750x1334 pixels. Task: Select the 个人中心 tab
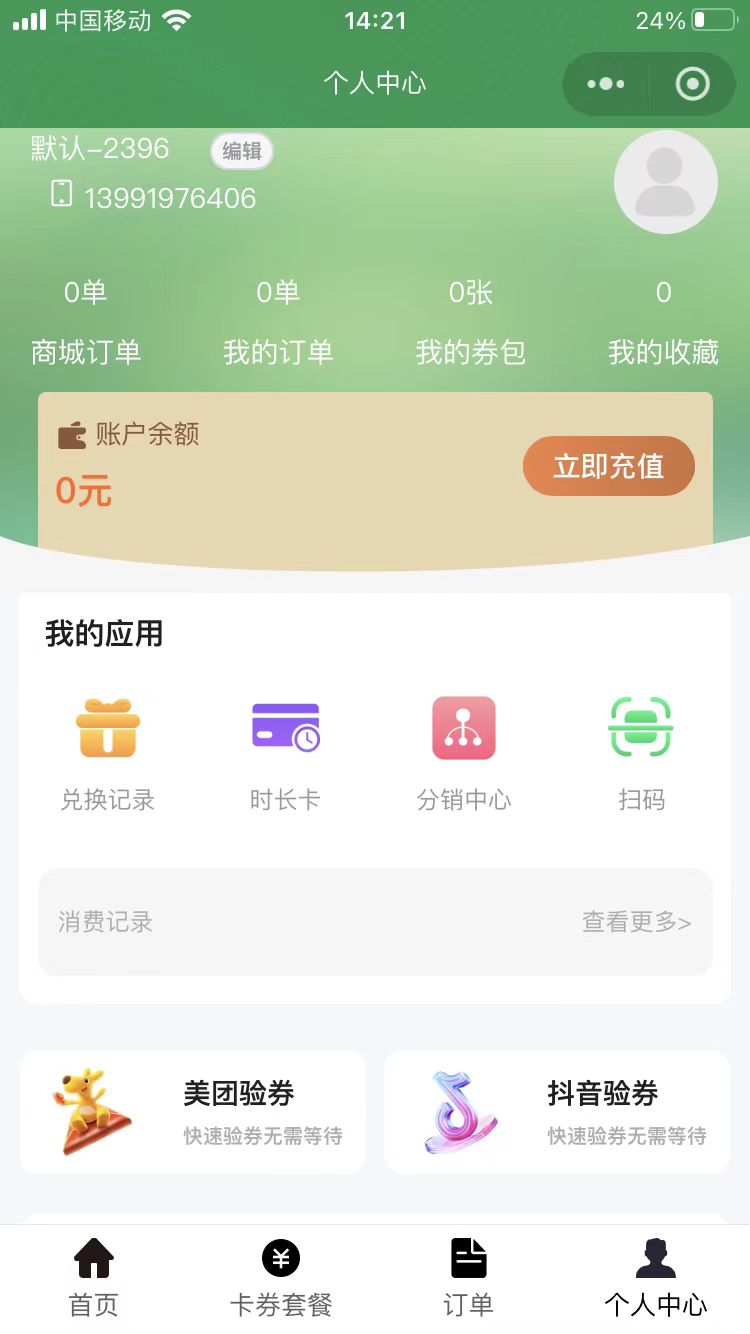click(x=655, y=1278)
